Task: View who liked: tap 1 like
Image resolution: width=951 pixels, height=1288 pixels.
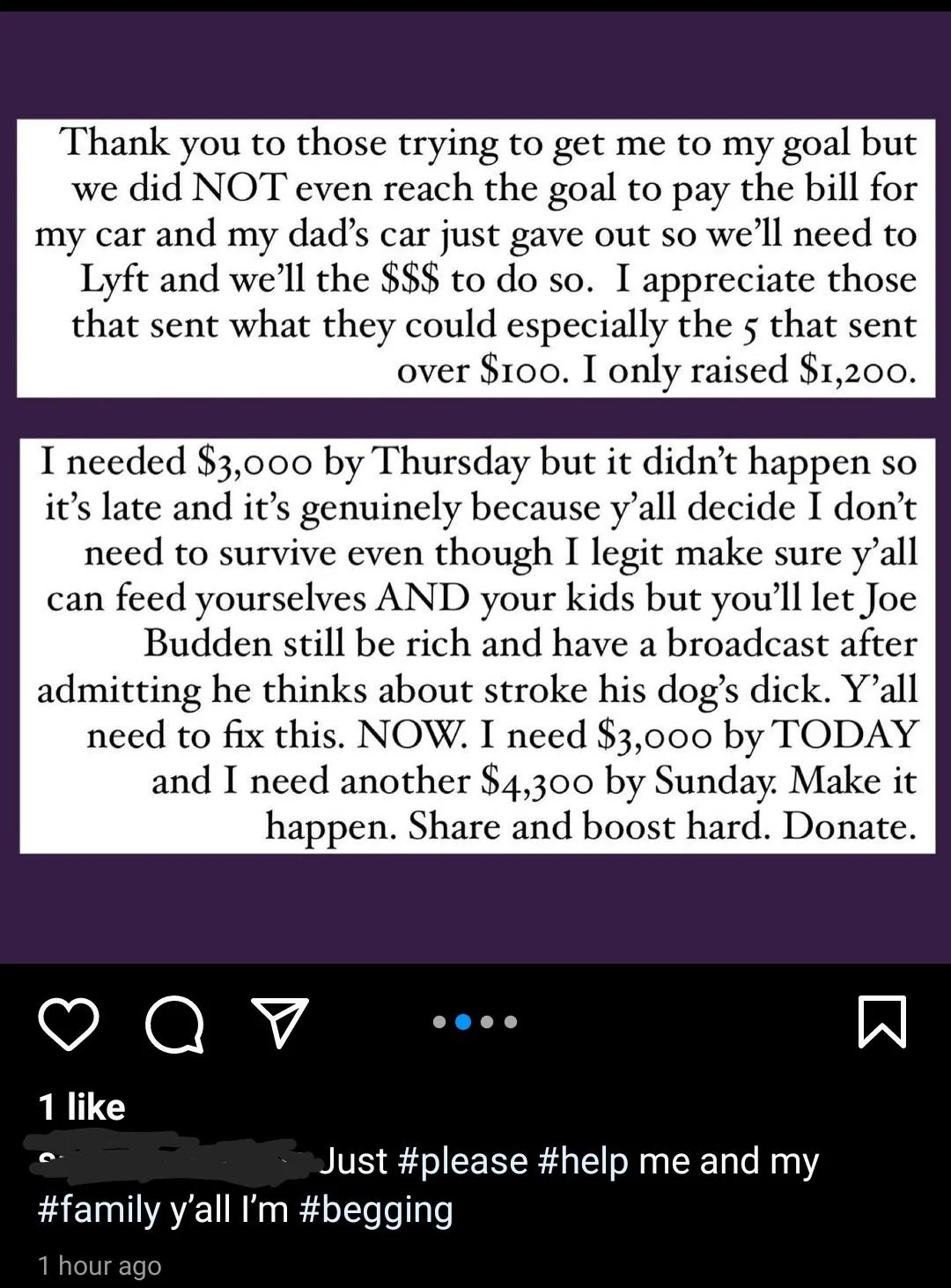Action: coord(82,1107)
